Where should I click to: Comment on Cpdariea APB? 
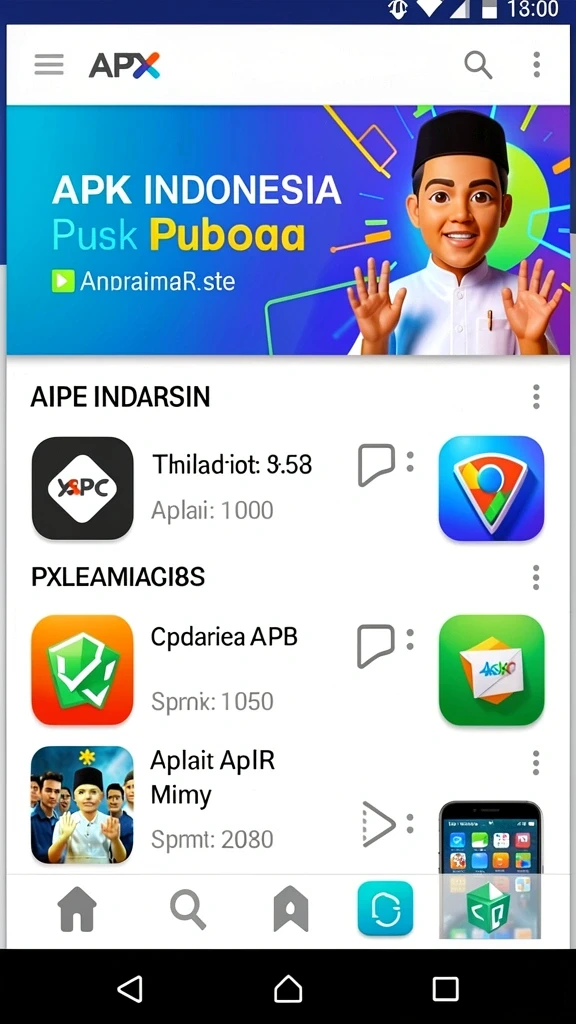[x=376, y=646]
